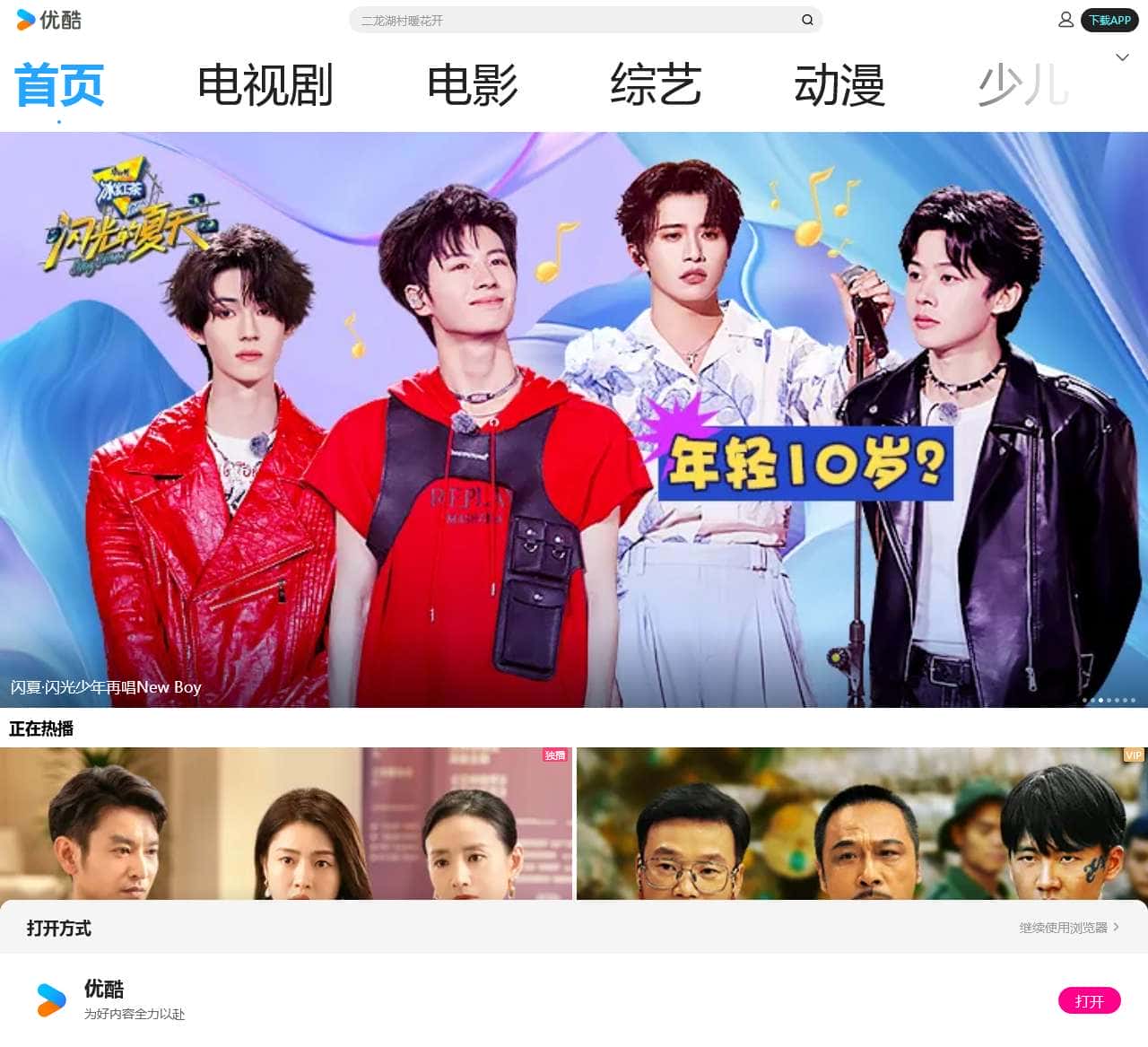Go to the 少儿 tab

click(1022, 85)
